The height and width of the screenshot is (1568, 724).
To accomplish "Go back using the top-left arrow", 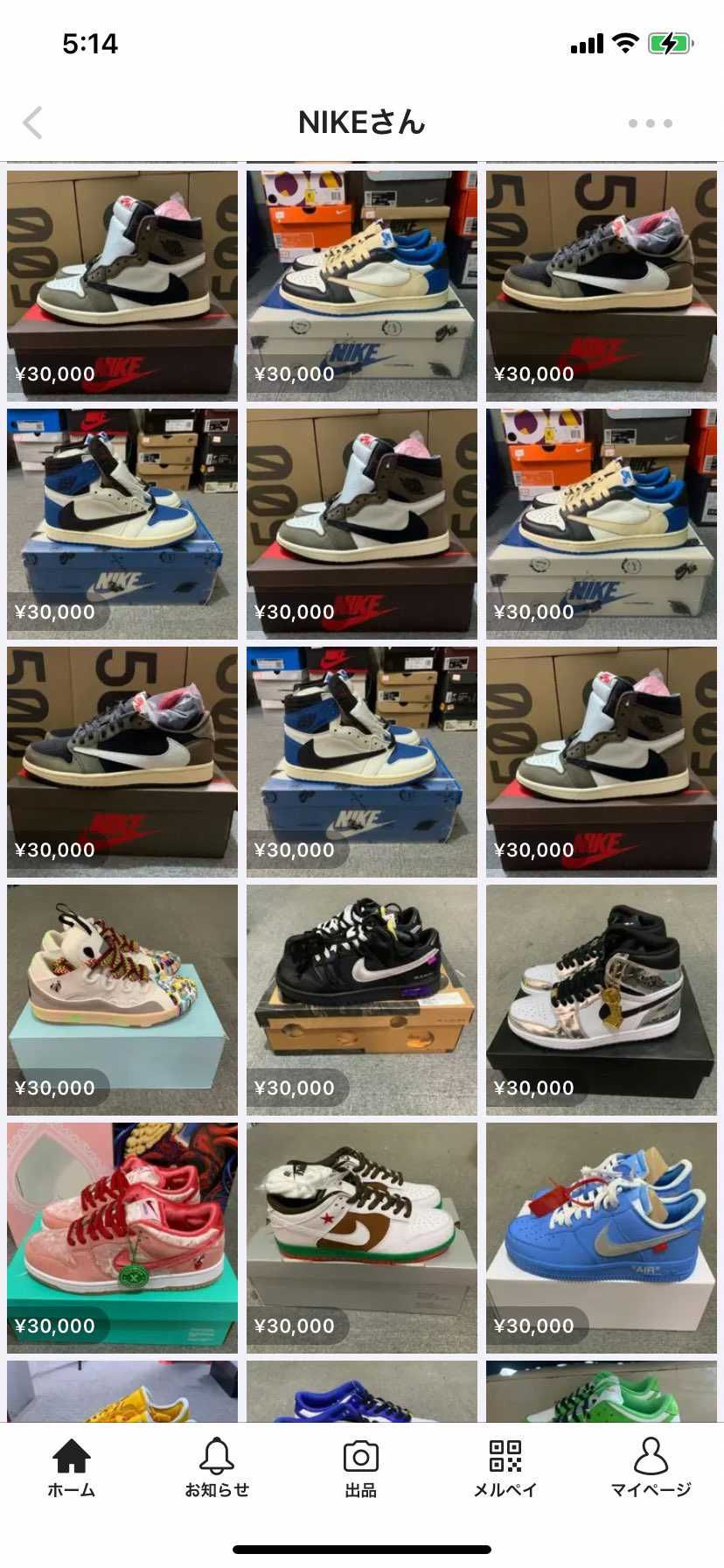I will tap(33, 123).
